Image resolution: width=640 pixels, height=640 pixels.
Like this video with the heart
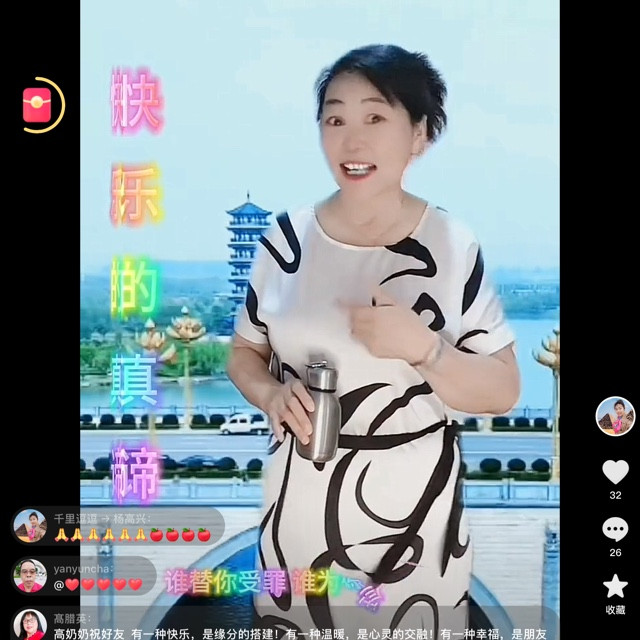click(x=615, y=472)
